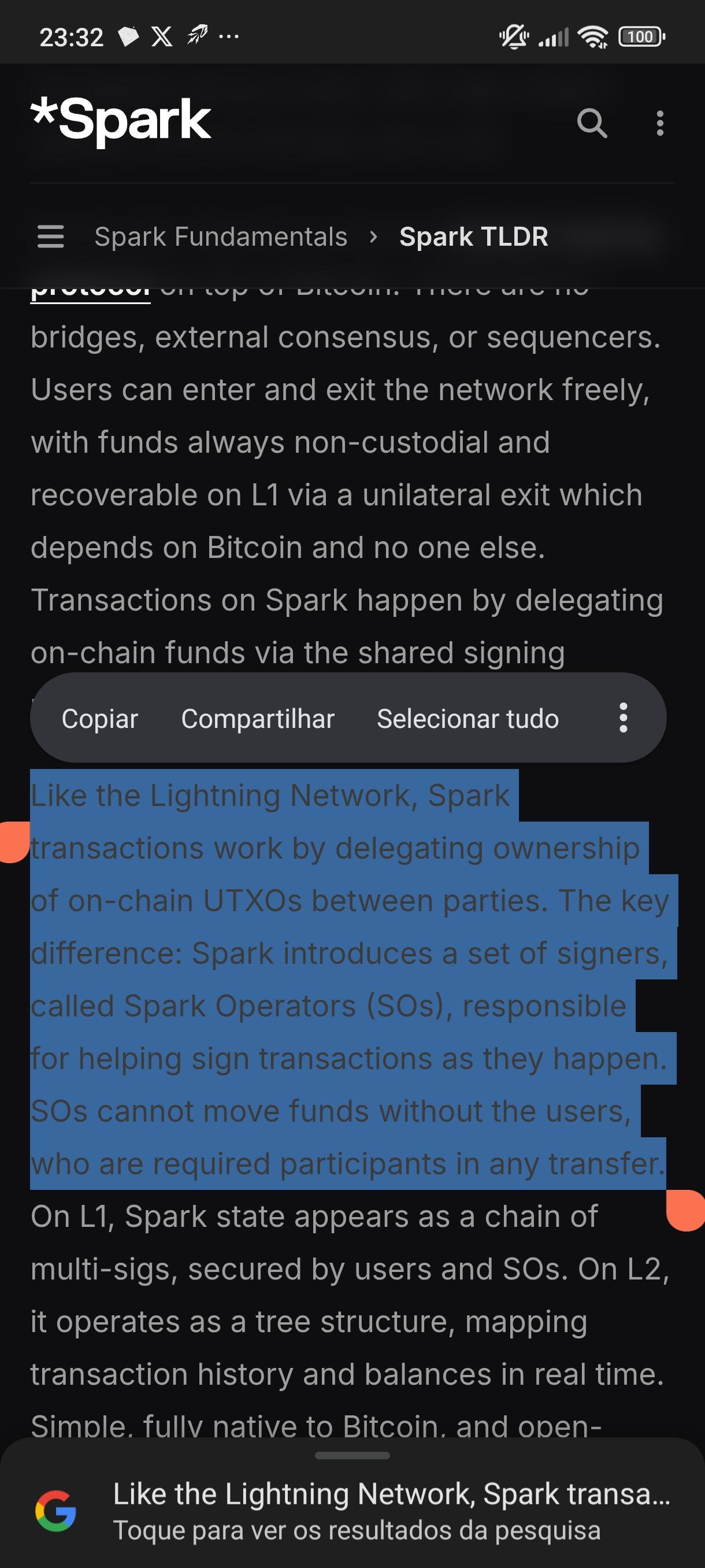Image resolution: width=705 pixels, height=1568 pixels.
Task: Copy the selected text with Copiar
Action: (x=100, y=719)
